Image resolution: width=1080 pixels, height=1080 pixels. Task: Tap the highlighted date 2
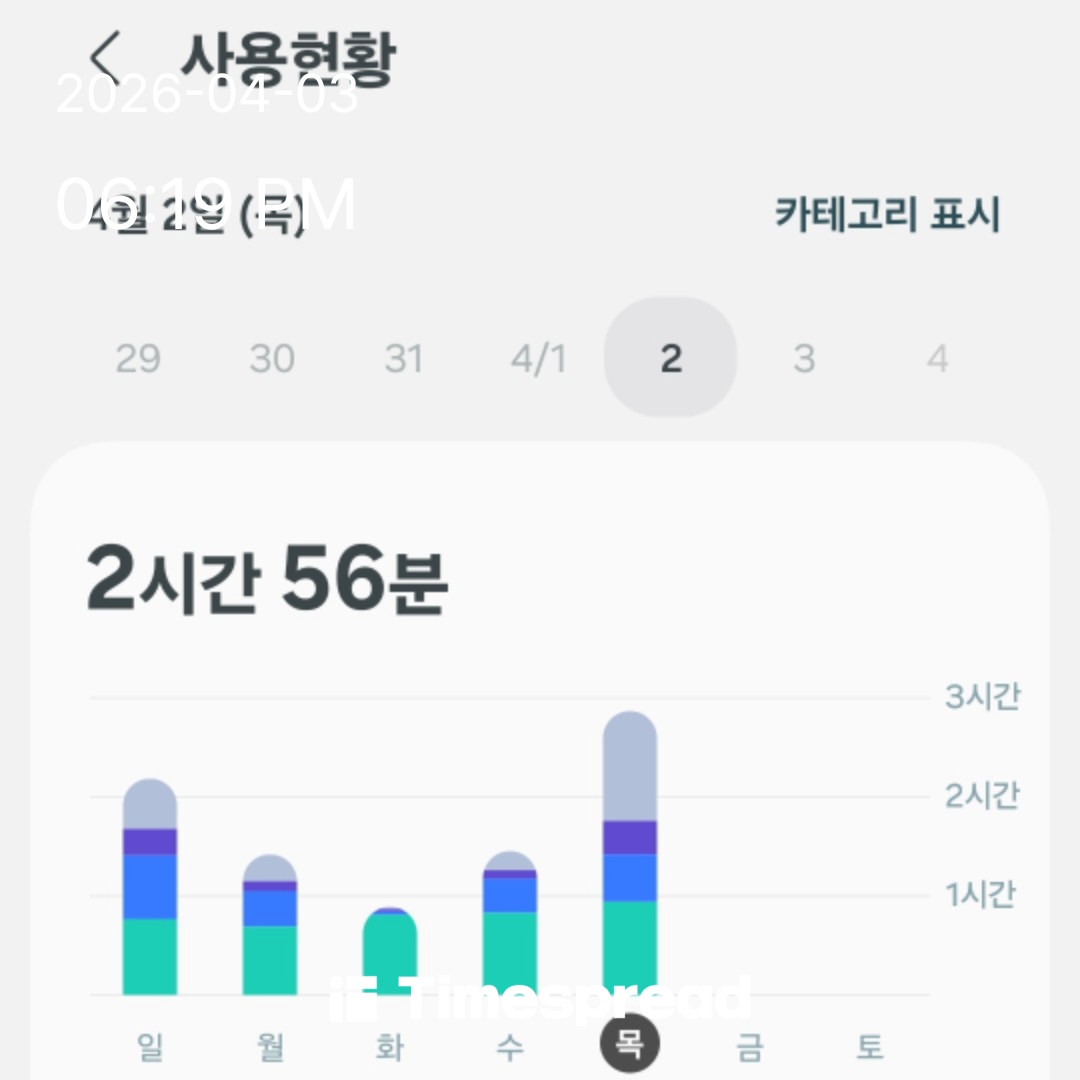[670, 358]
